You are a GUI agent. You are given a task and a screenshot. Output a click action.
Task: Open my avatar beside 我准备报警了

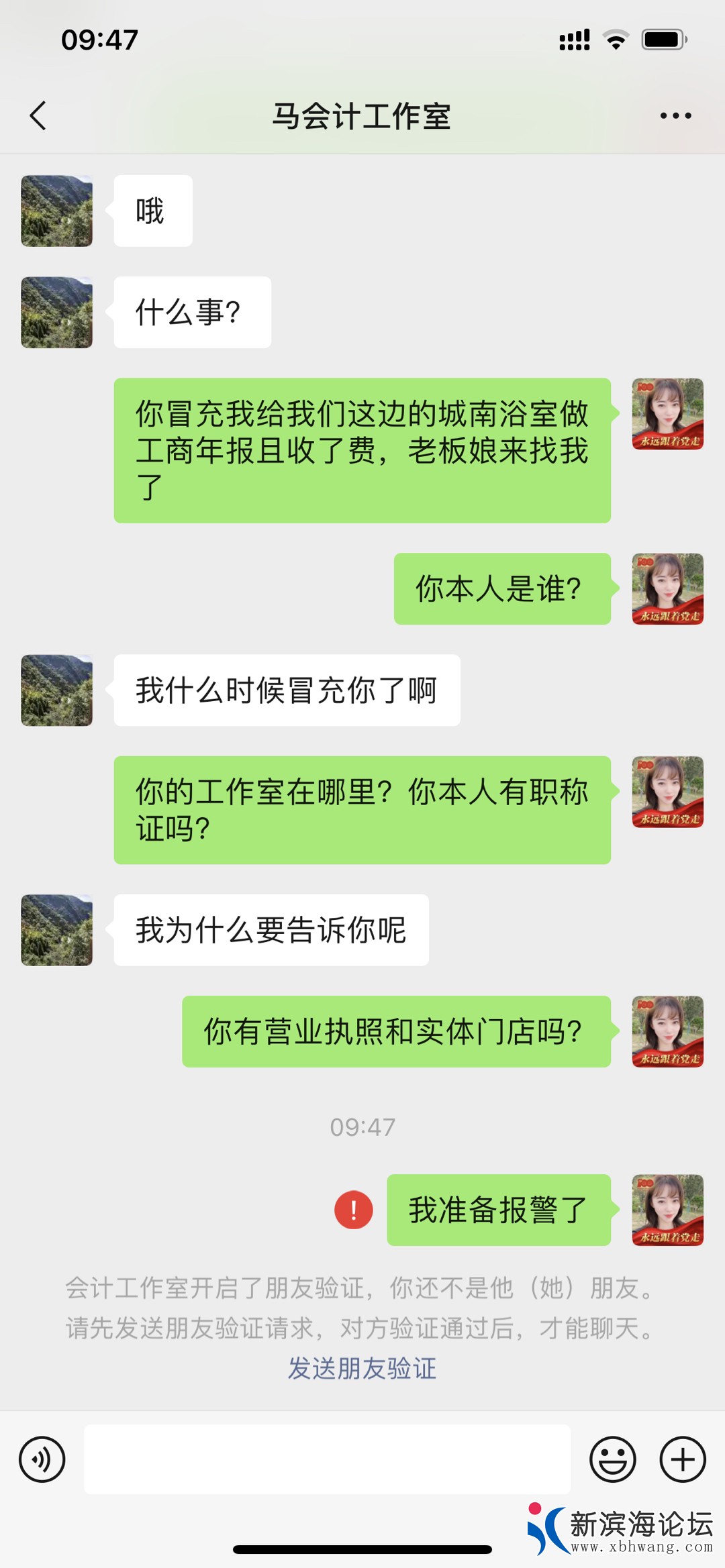pos(667,1210)
